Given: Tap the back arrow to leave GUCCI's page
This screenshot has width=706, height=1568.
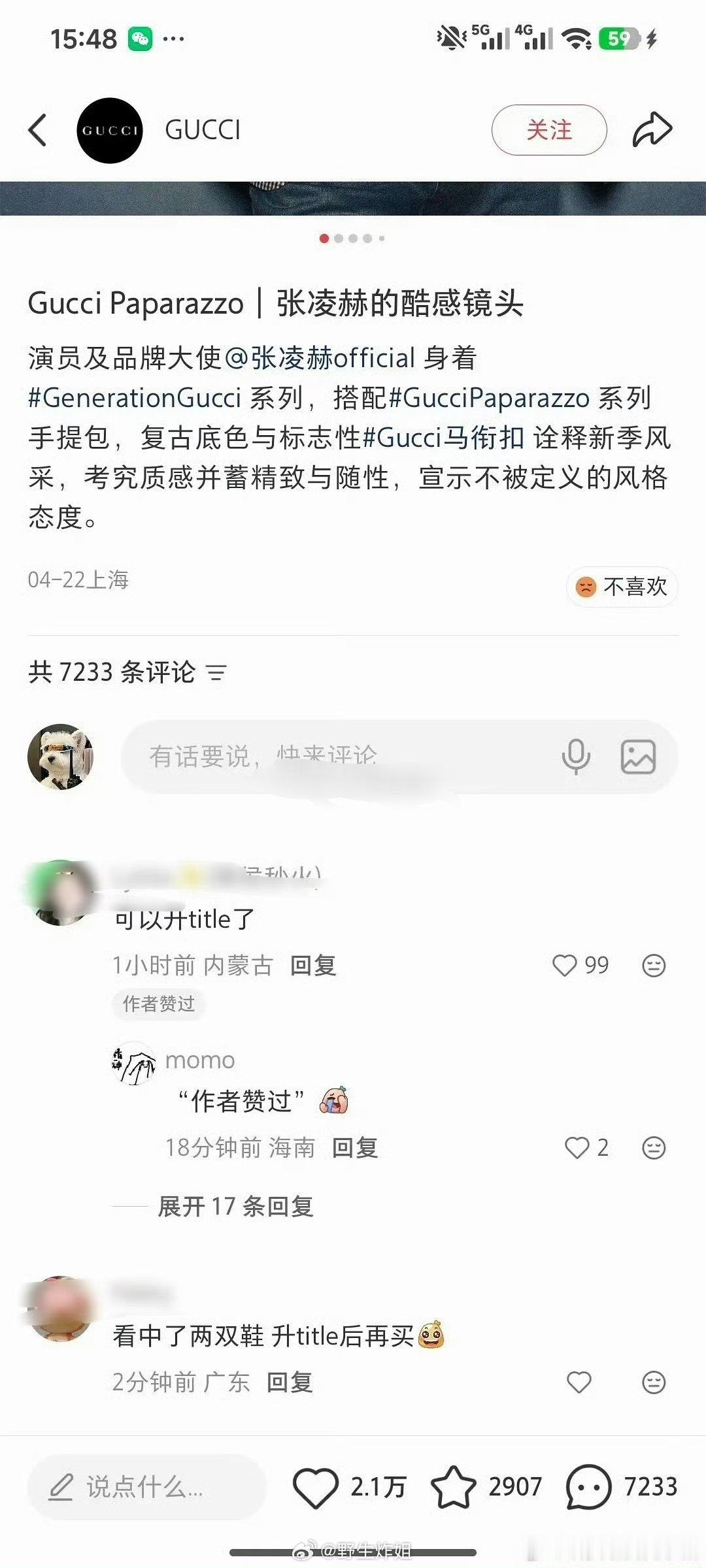Looking at the screenshot, I should pos(37,131).
